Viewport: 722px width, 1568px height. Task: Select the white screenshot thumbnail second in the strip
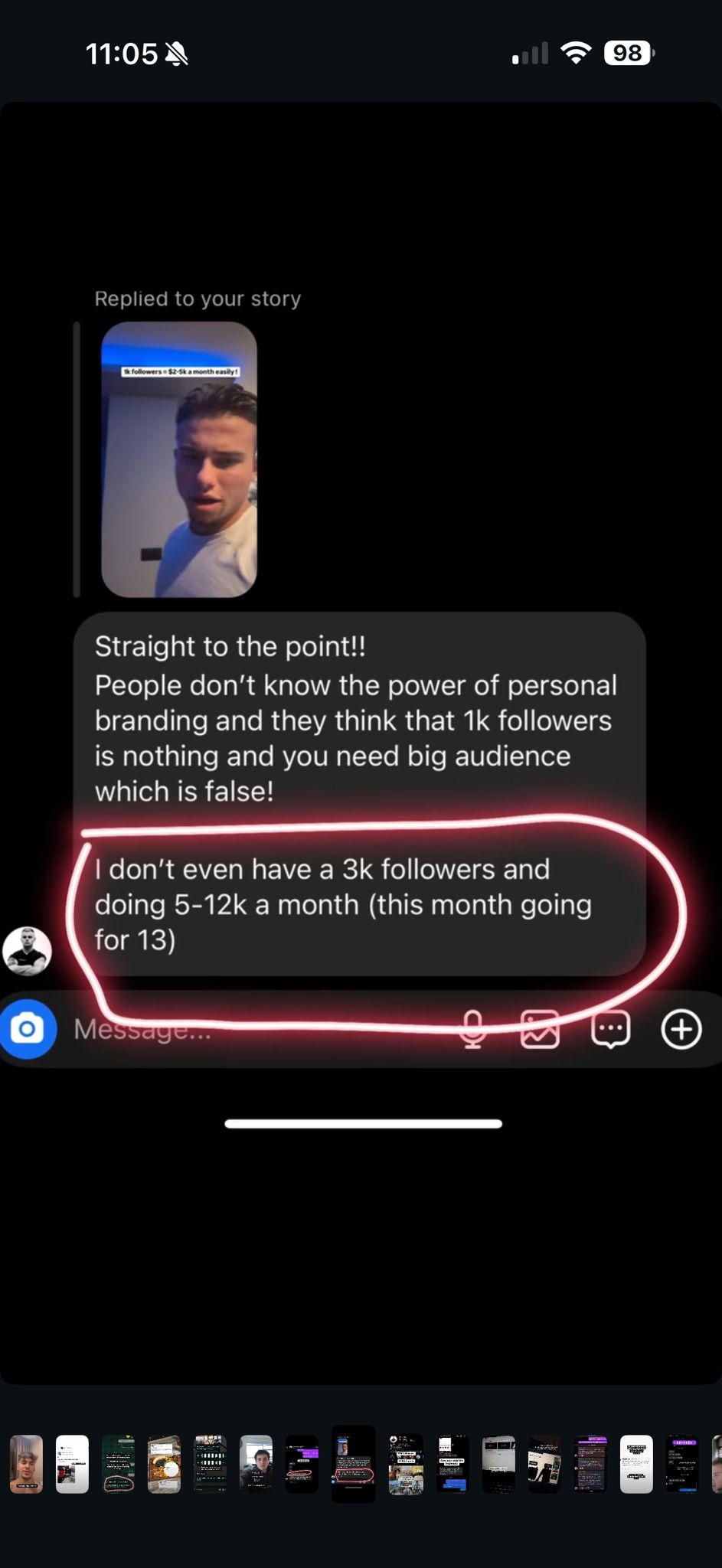click(x=73, y=1464)
